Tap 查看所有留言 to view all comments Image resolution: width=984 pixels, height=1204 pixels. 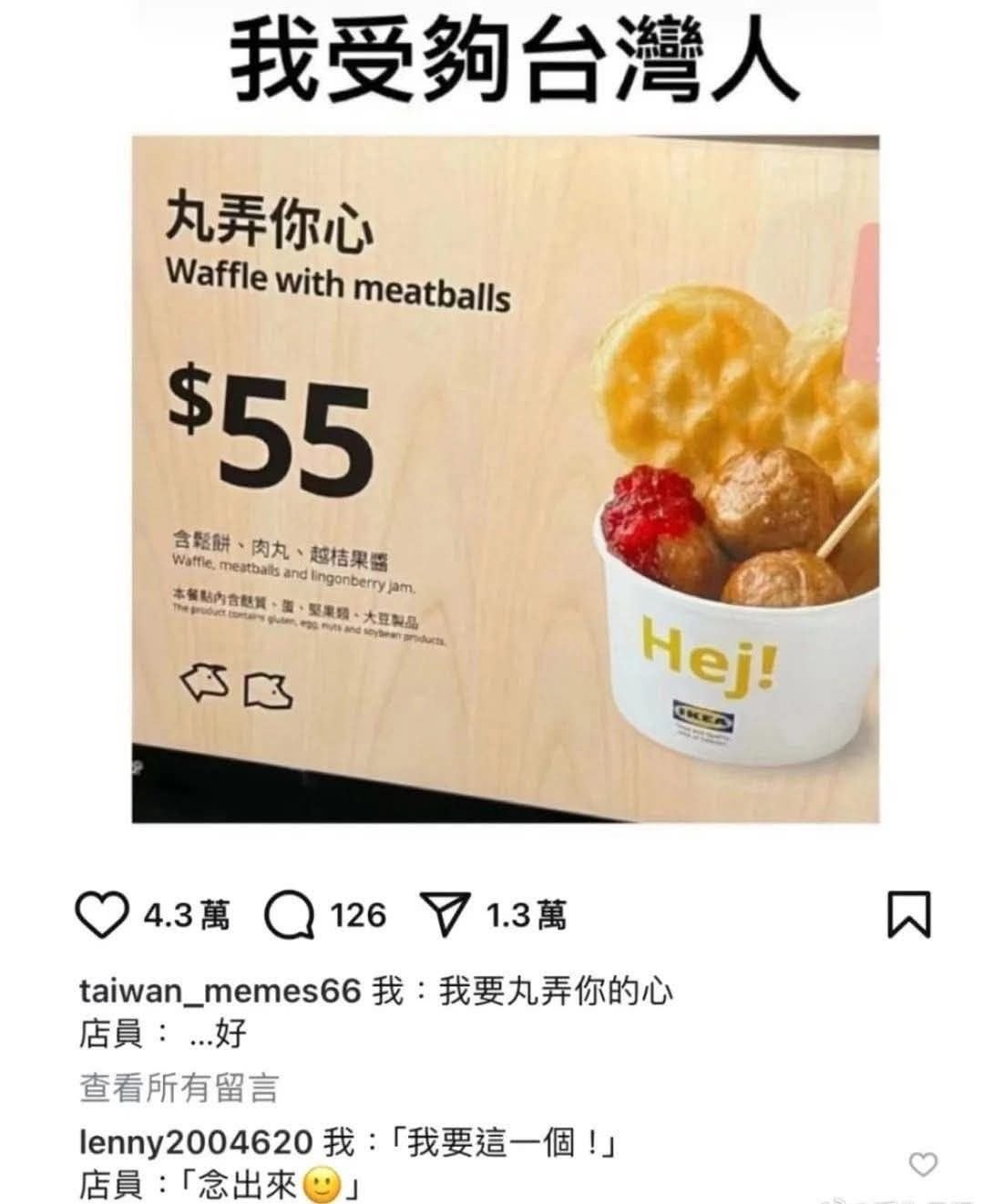(x=179, y=1088)
